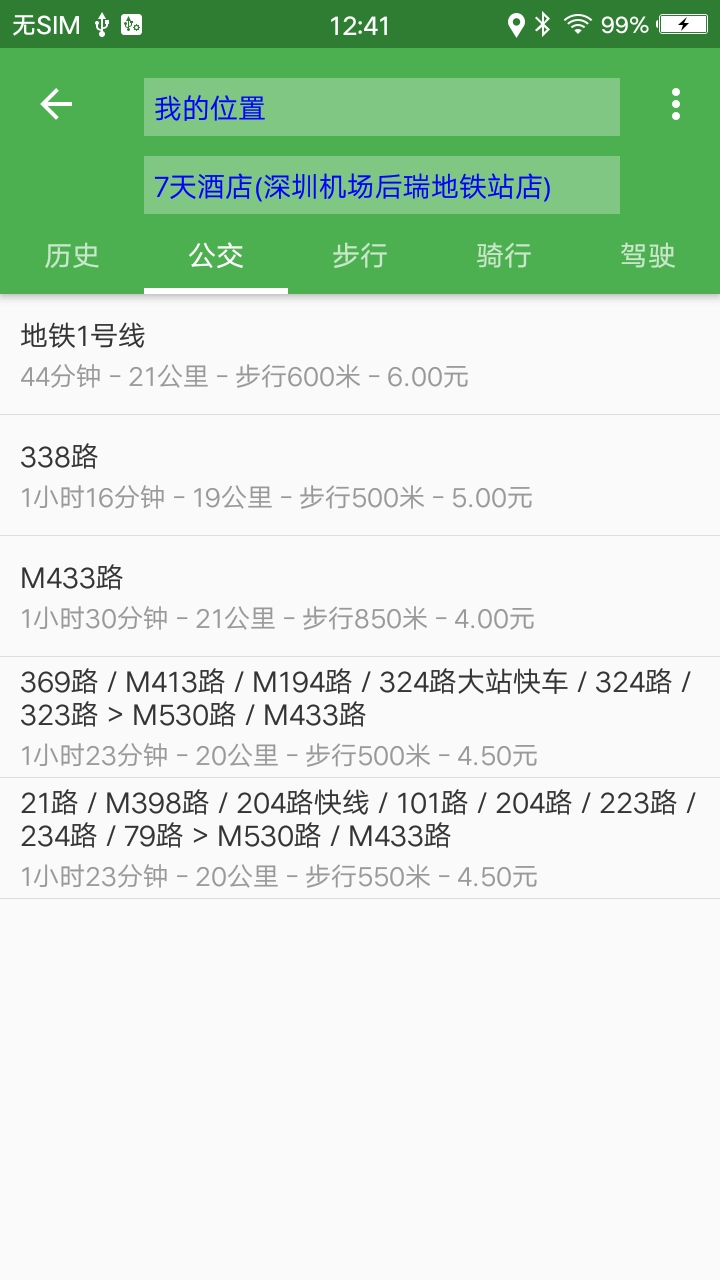
Task: Open the 338路 bus route
Action: [x=360, y=476]
